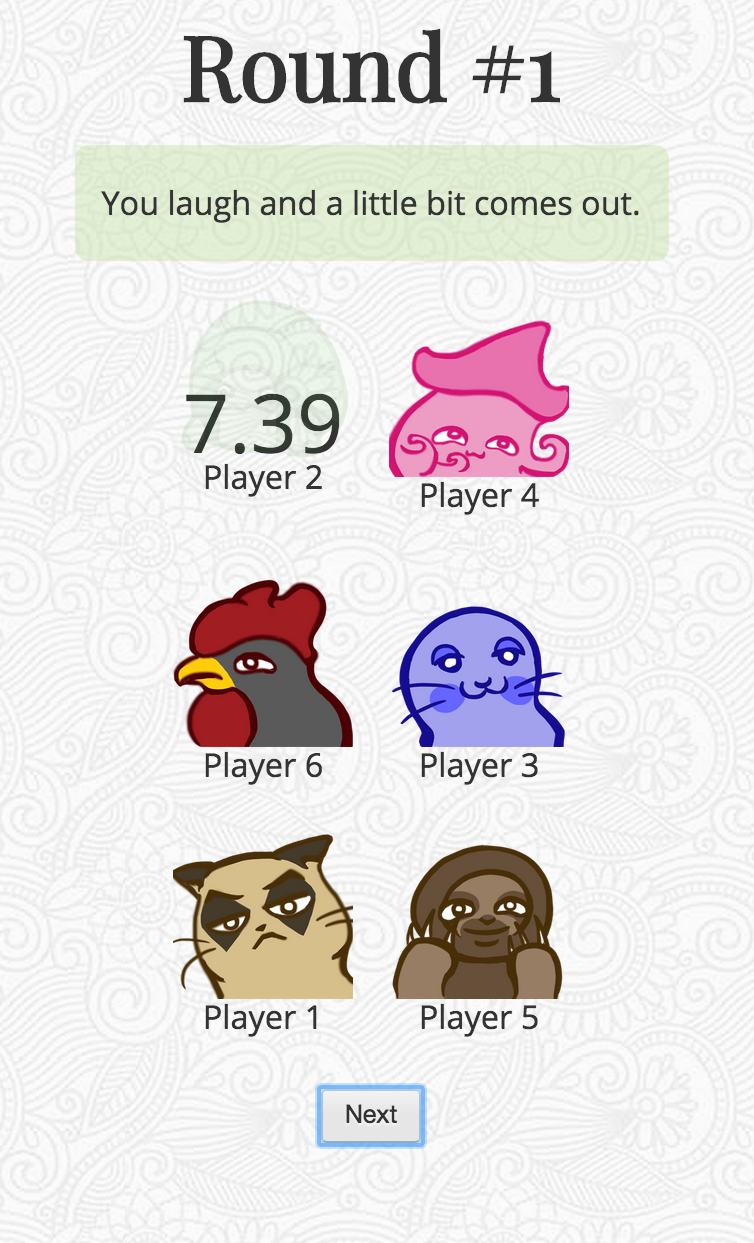Tap Player 2's 7.39 score tile
Image resolution: width=754 pixels, height=1243 pixels.
[263, 418]
